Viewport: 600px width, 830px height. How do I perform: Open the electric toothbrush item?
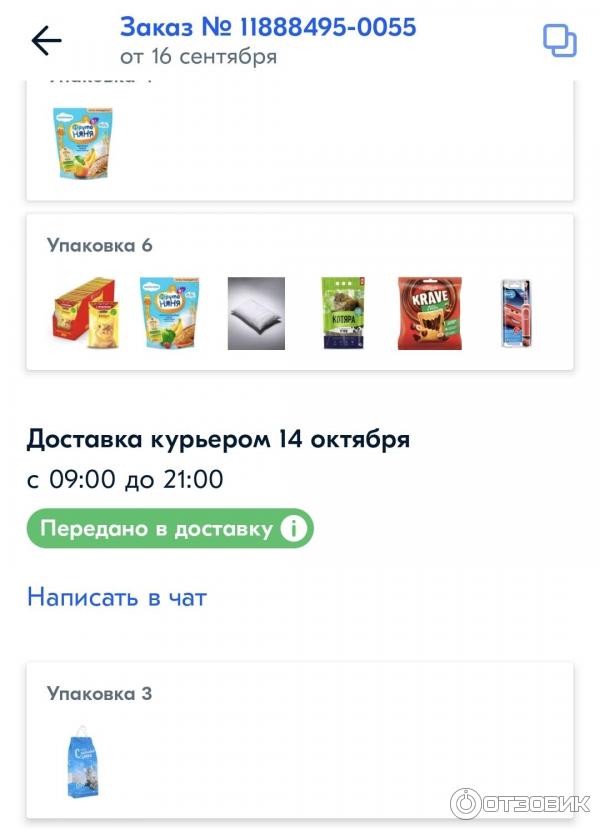click(516, 313)
